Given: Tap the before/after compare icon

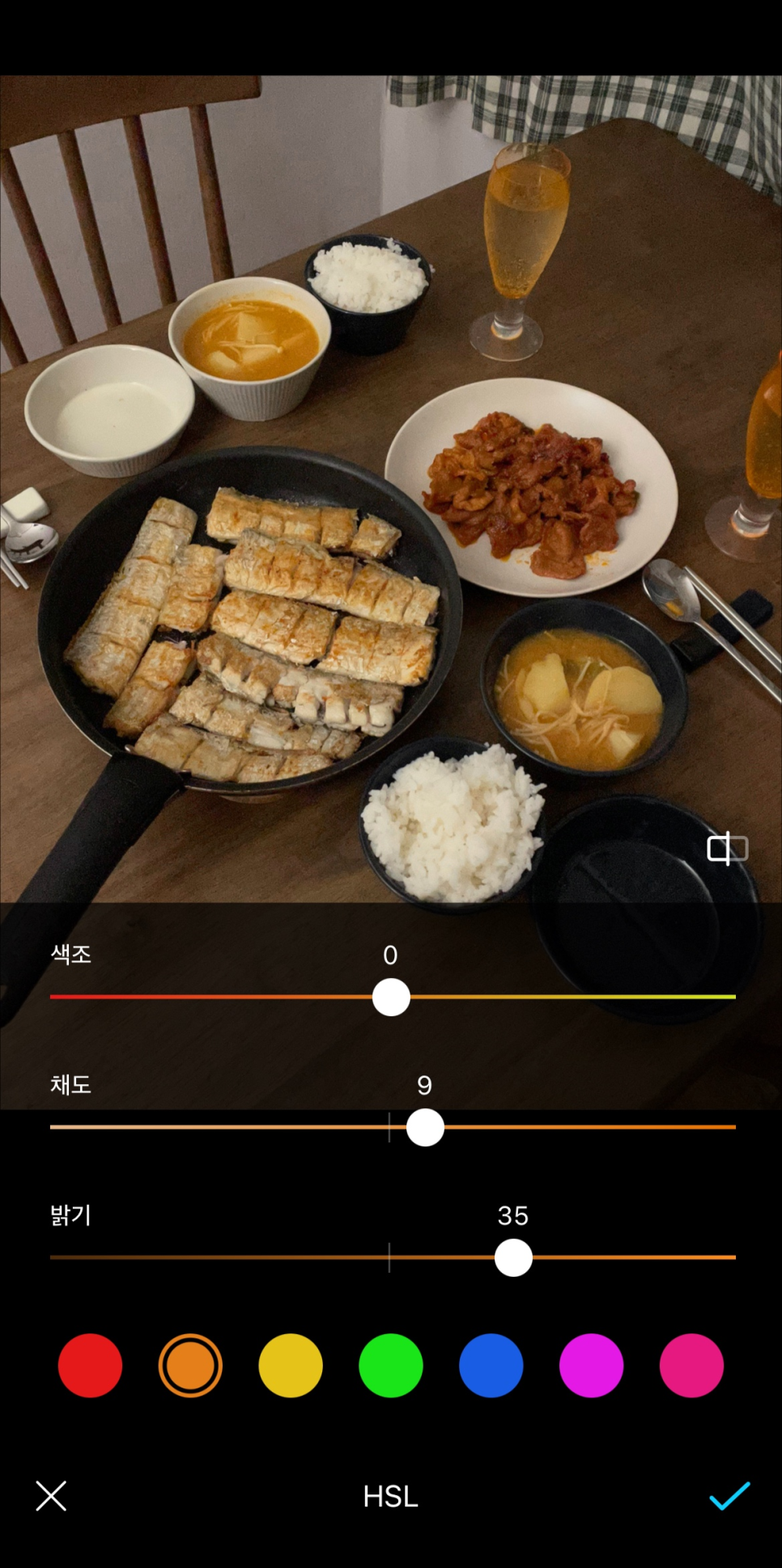Looking at the screenshot, I should click(727, 849).
